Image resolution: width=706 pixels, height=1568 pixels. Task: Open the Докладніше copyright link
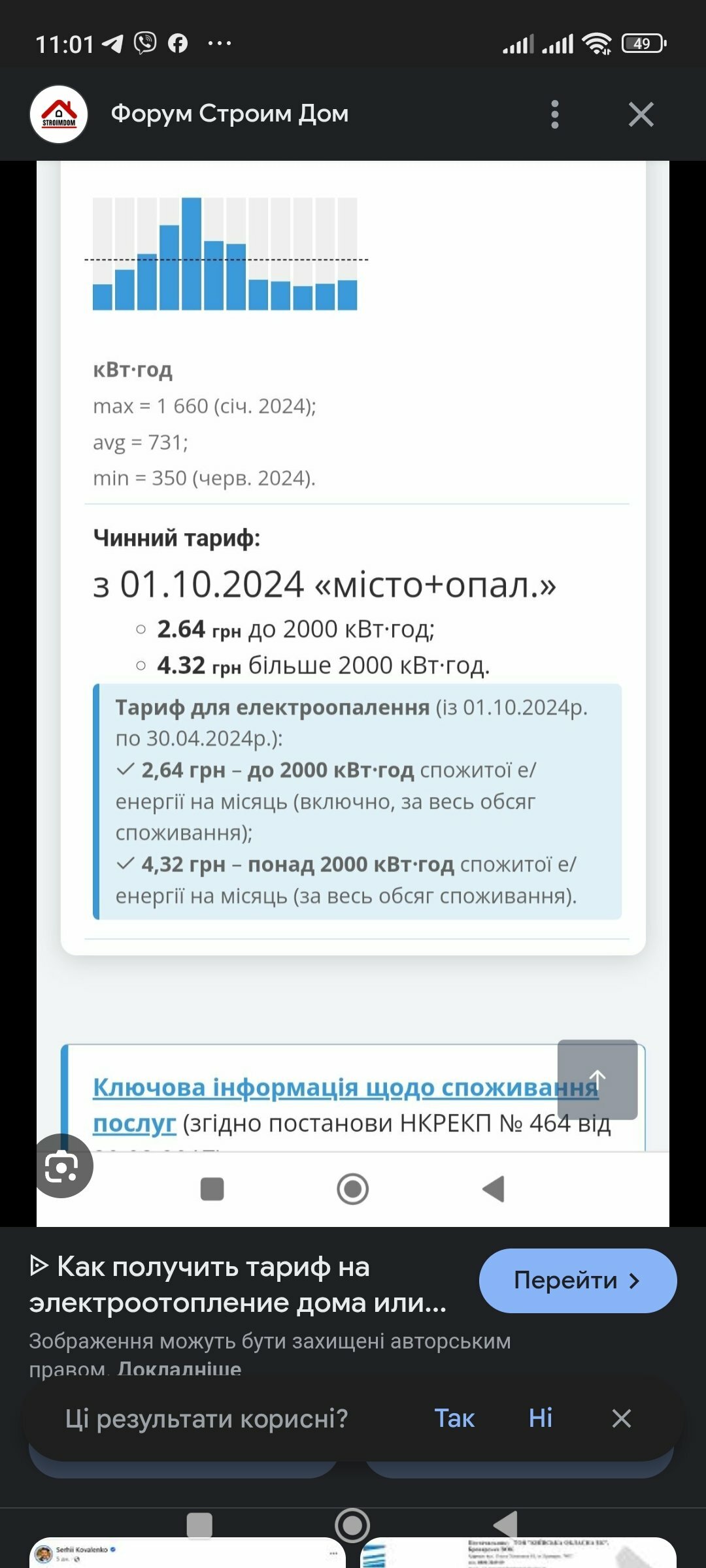pos(180,1369)
